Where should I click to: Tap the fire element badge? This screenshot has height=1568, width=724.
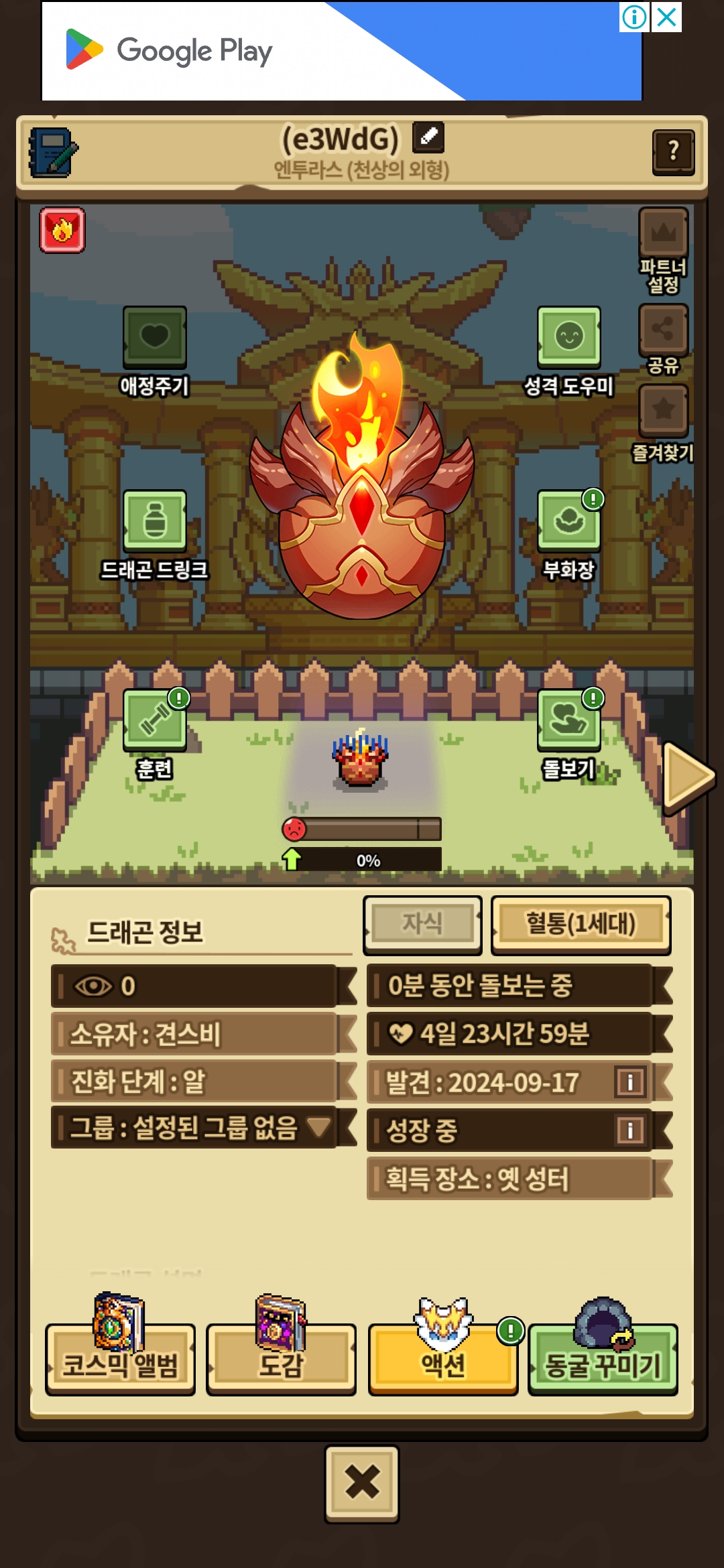click(62, 230)
